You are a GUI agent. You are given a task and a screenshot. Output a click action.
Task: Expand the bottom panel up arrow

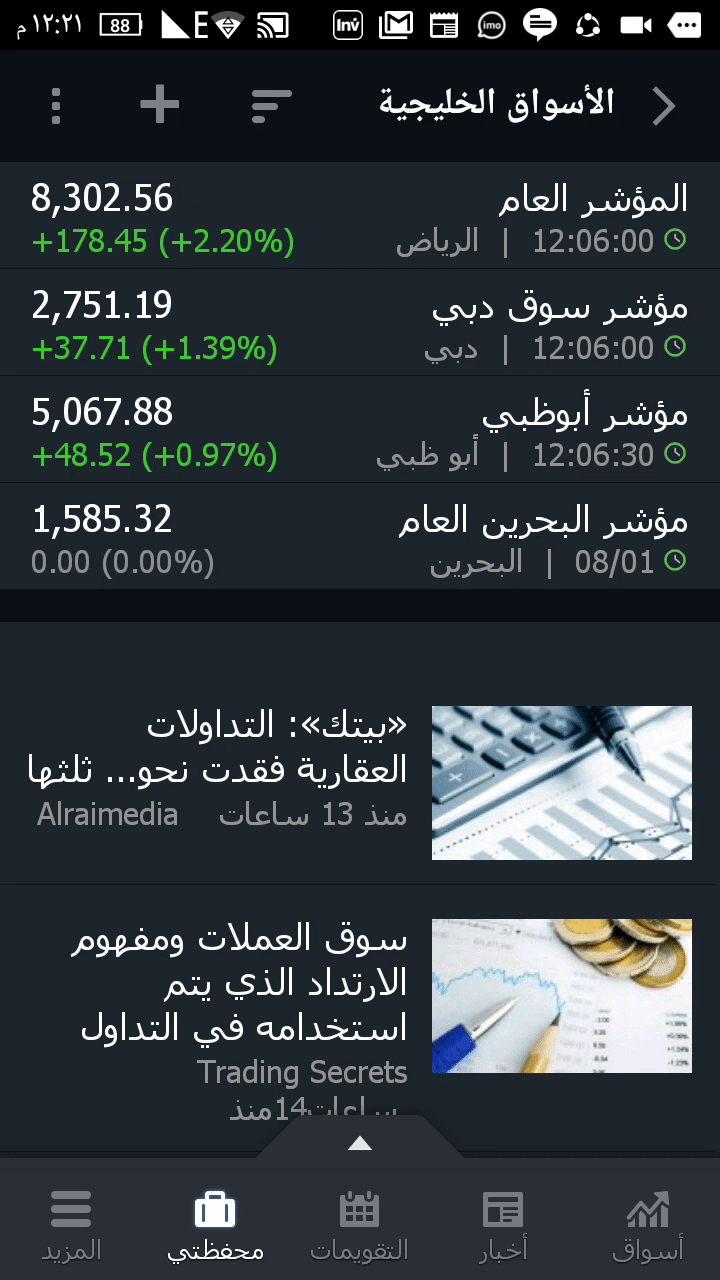click(360, 1143)
